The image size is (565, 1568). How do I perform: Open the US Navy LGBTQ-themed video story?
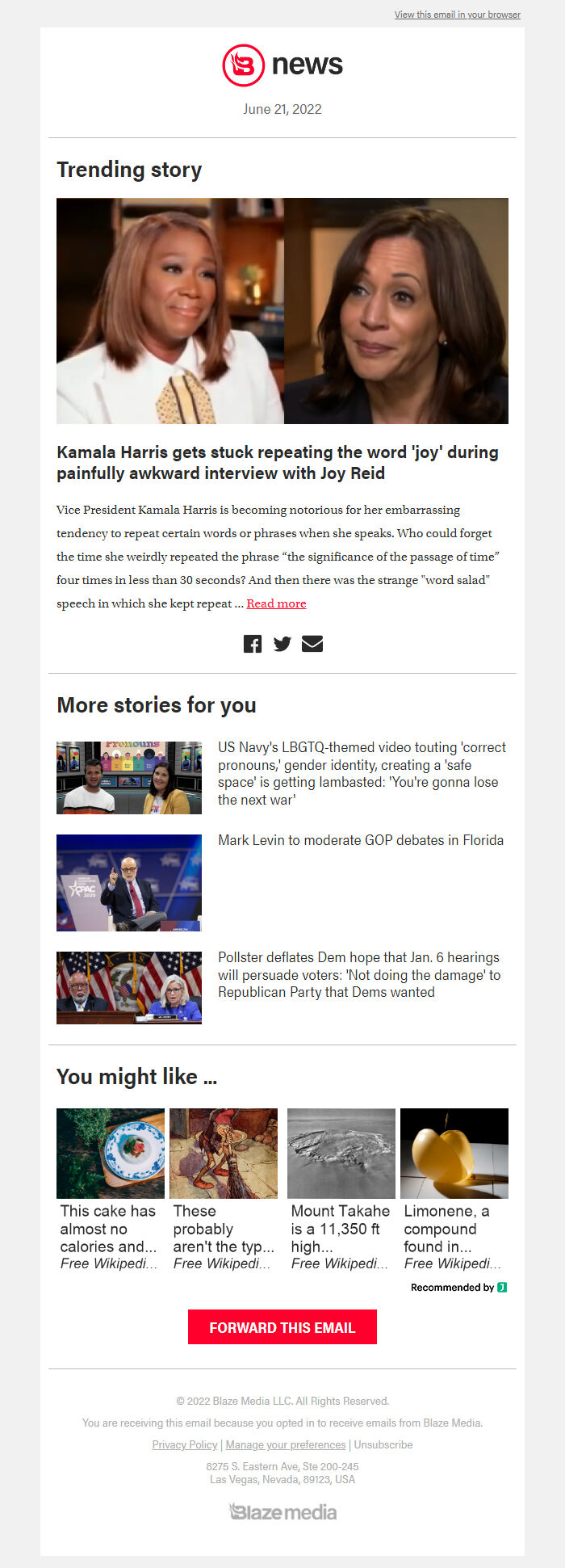click(x=362, y=774)
